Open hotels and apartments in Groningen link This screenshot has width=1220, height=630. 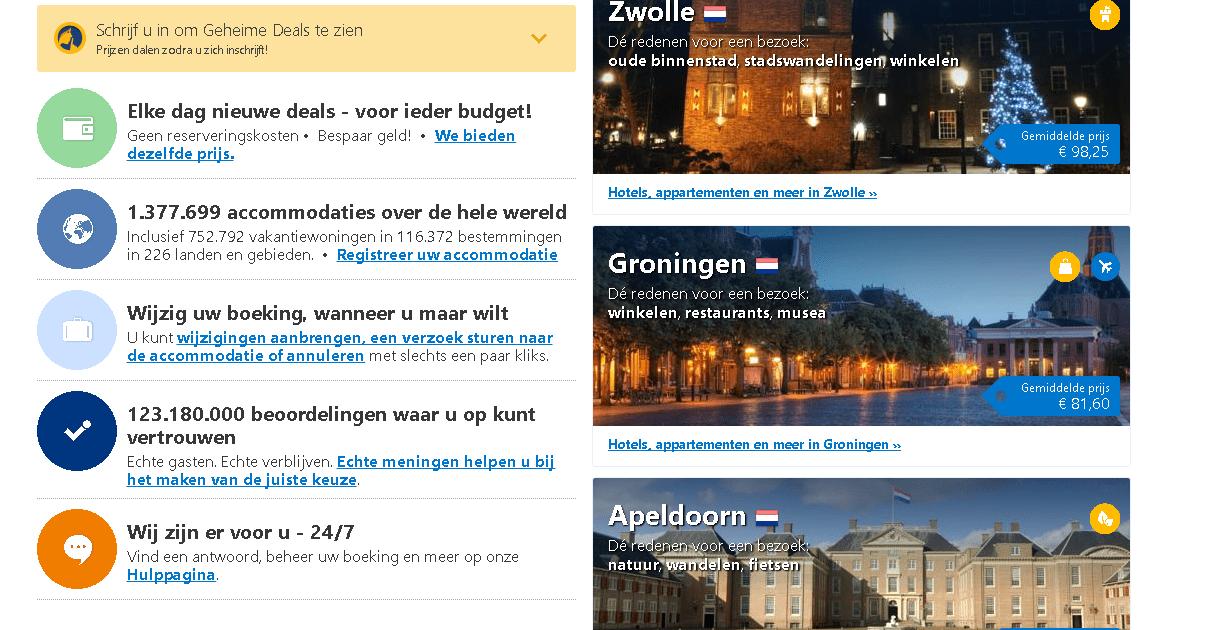(754, 445)
